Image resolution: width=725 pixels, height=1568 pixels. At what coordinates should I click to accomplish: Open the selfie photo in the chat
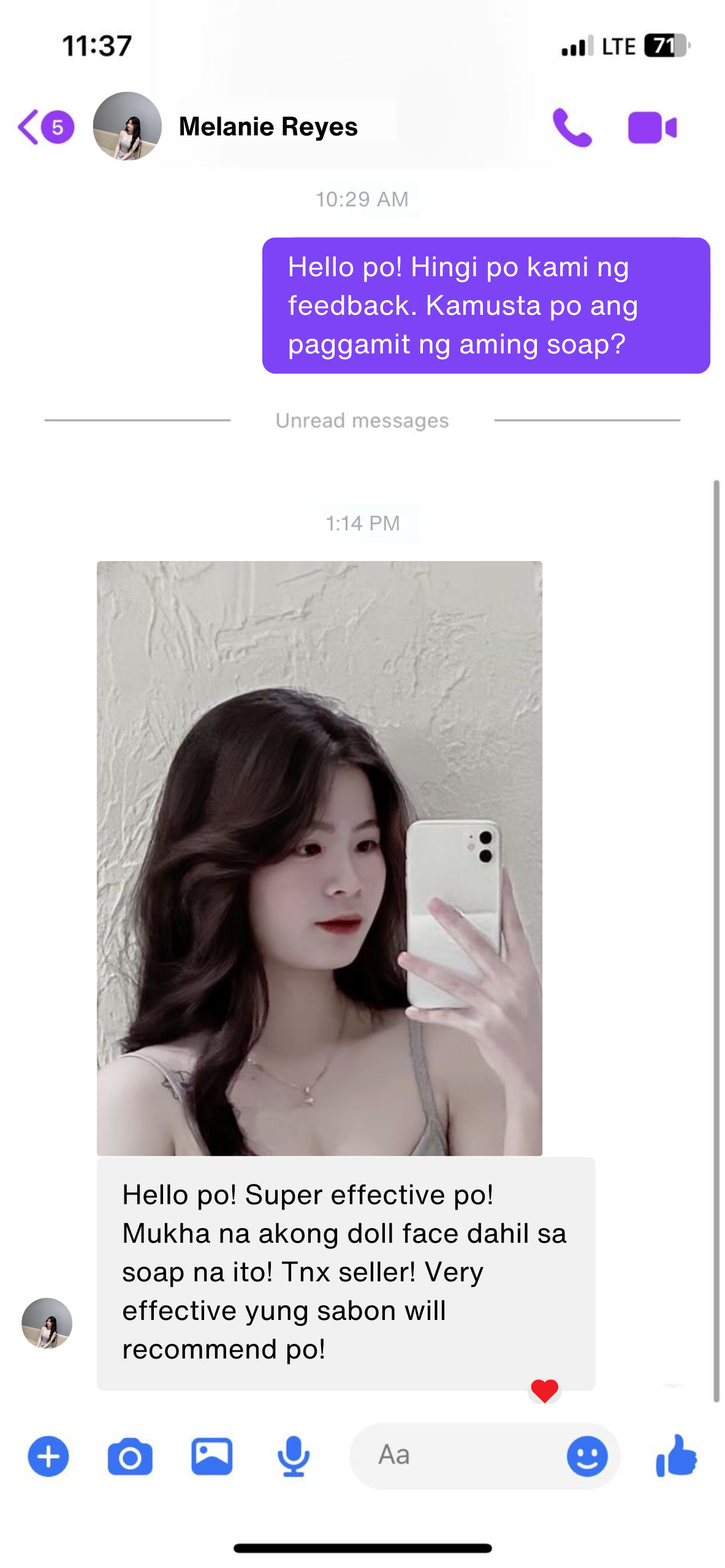(319, 858)
